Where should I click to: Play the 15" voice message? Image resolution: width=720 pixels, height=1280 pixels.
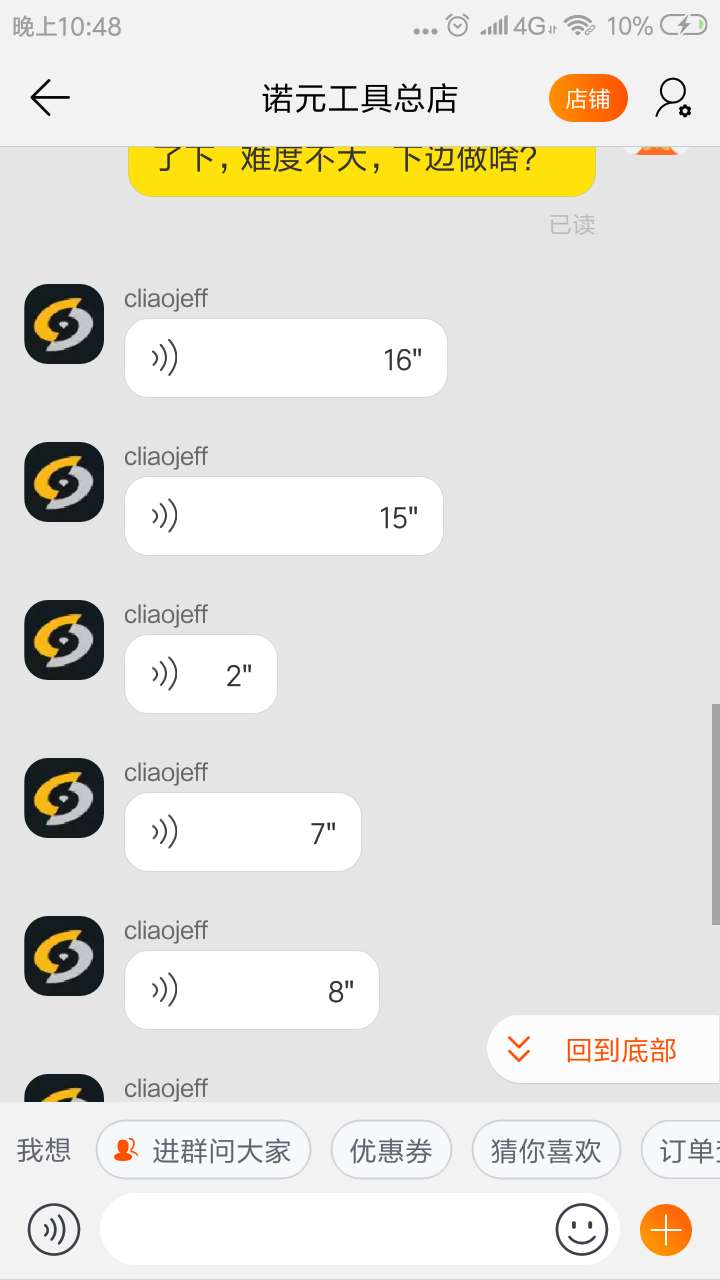283,516
